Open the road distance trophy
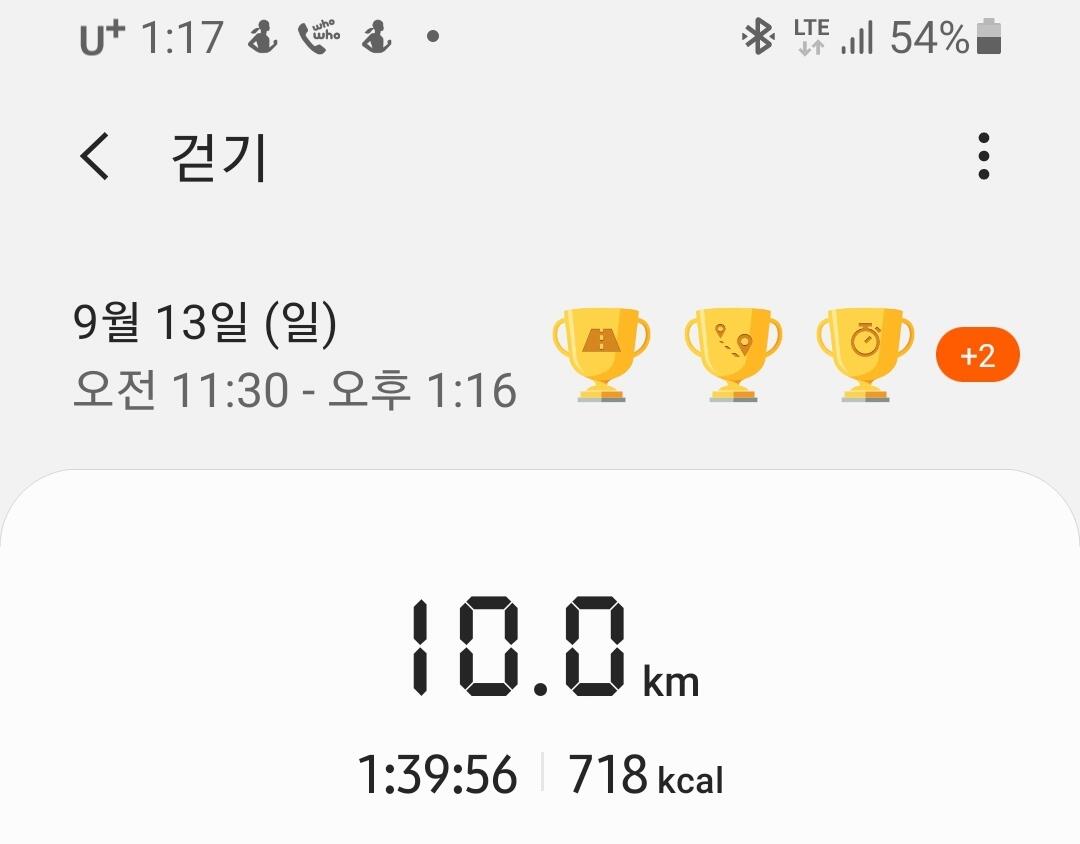Screen dimensions: 1080x844 [x=601, y=354]
